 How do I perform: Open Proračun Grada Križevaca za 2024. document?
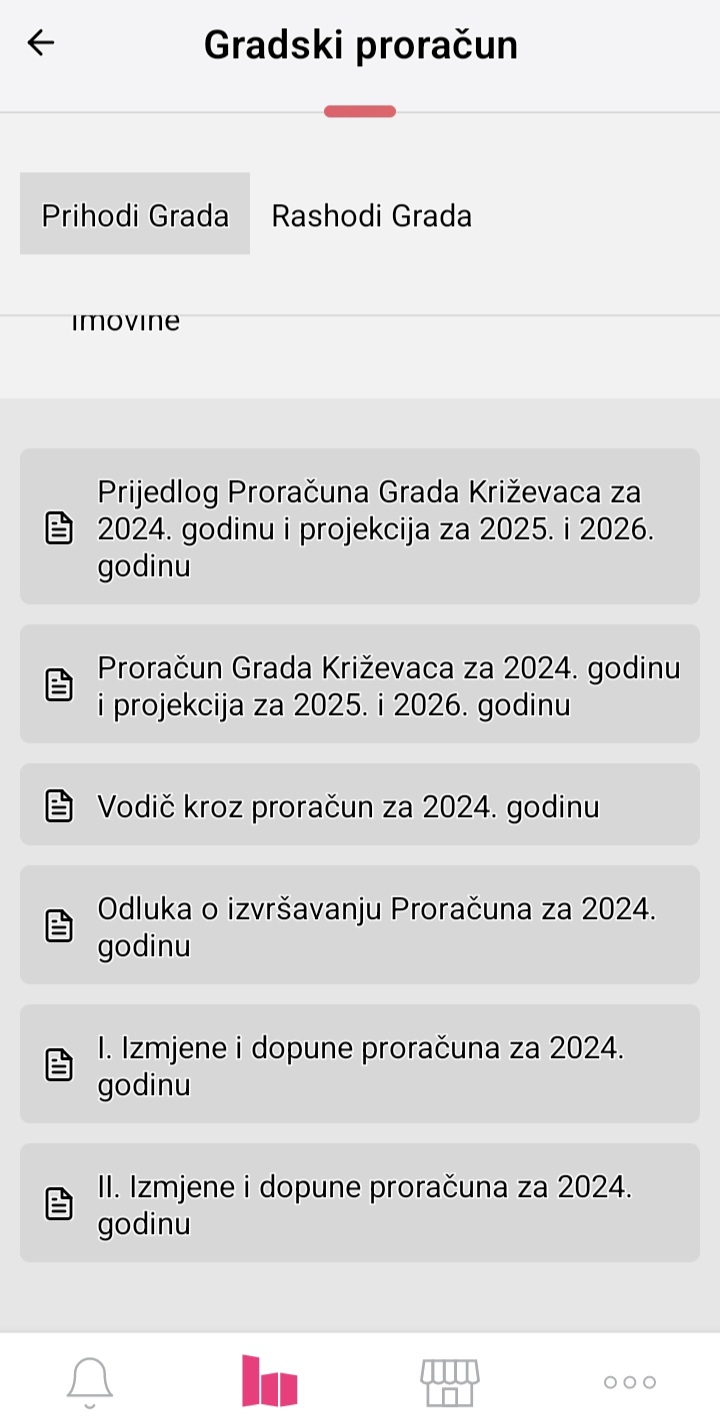coord(360,685)
